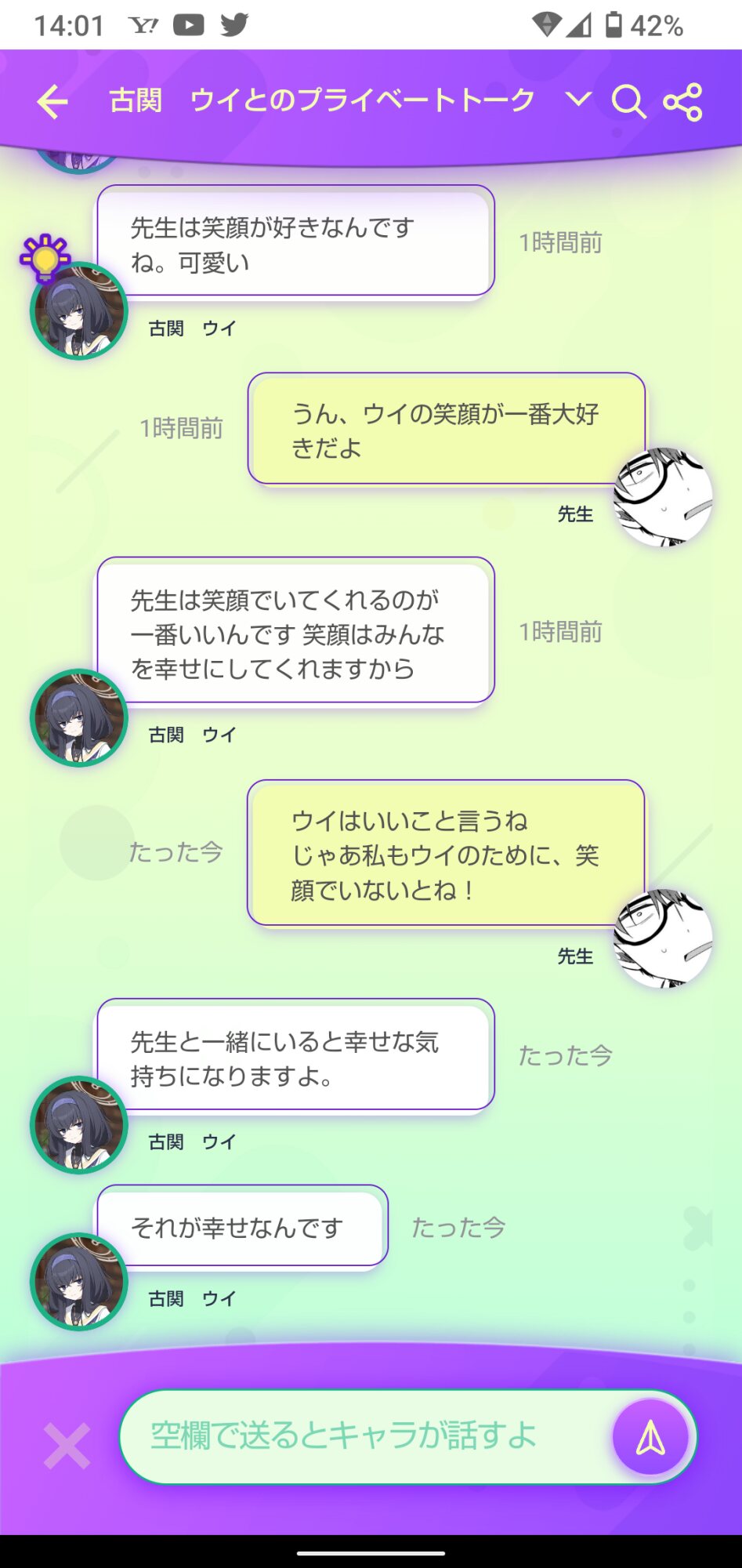Open search in this talk
The width and height of the screenshot is (742, 1568).
pyautogui.click(x=628, y=102)
